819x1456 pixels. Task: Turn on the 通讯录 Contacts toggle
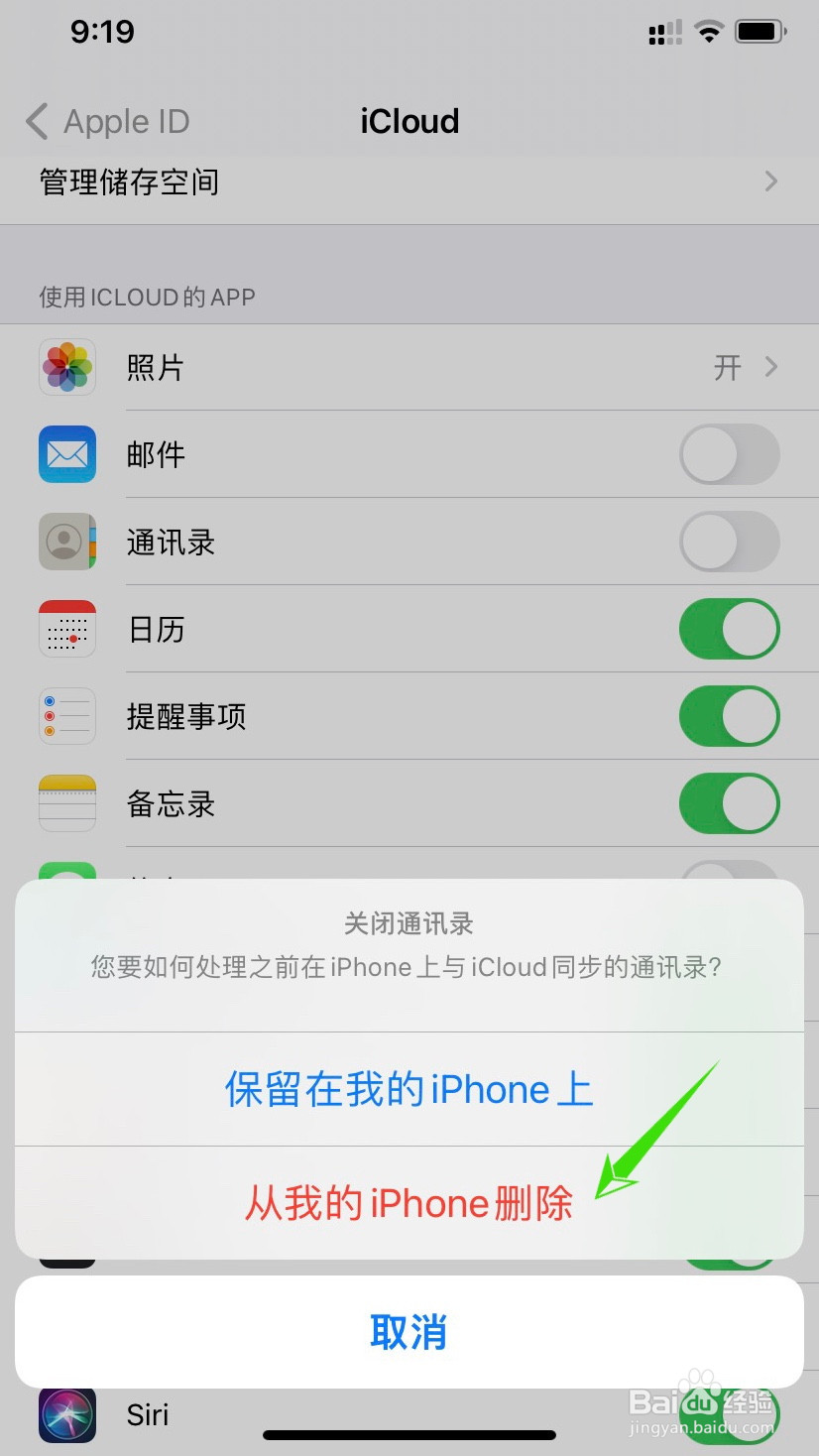729,542
